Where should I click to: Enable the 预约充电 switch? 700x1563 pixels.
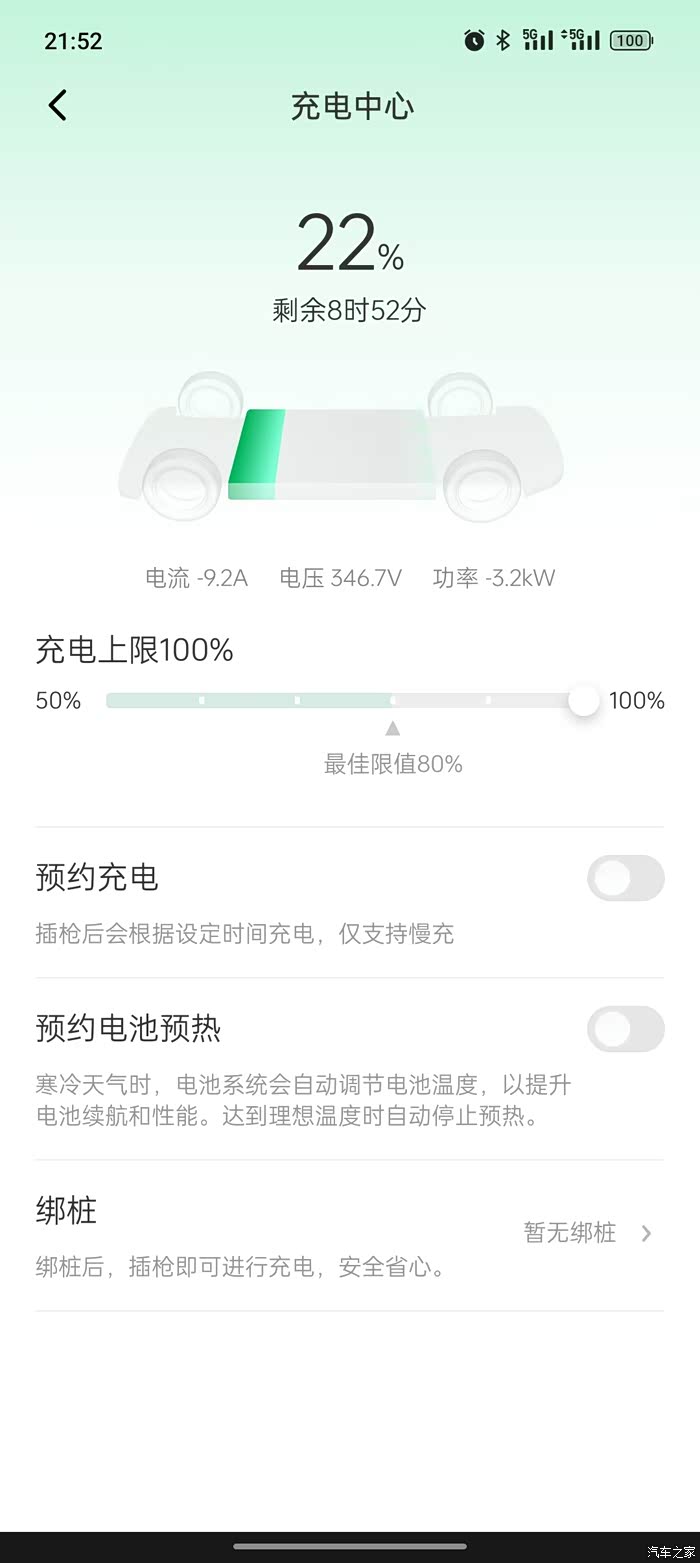click(x=625, y=878)
